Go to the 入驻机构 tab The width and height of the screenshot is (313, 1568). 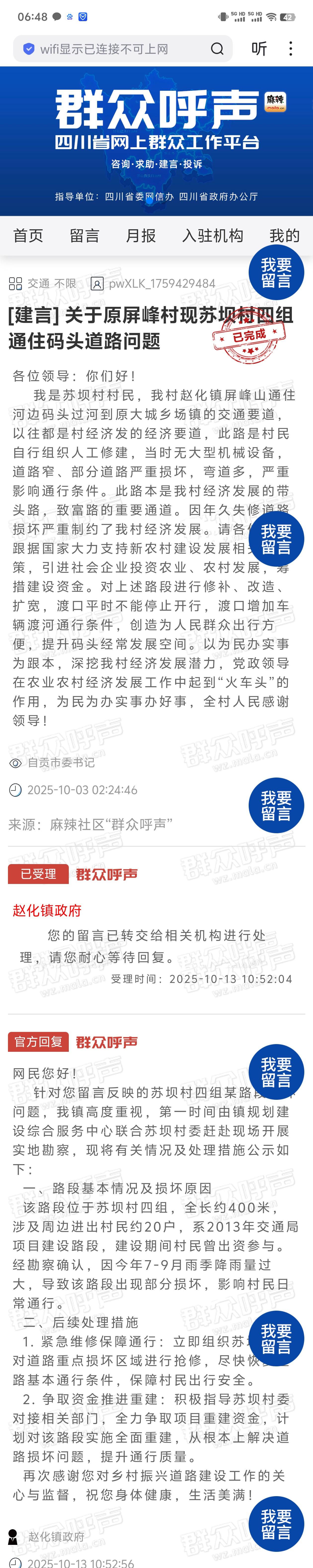213,235
